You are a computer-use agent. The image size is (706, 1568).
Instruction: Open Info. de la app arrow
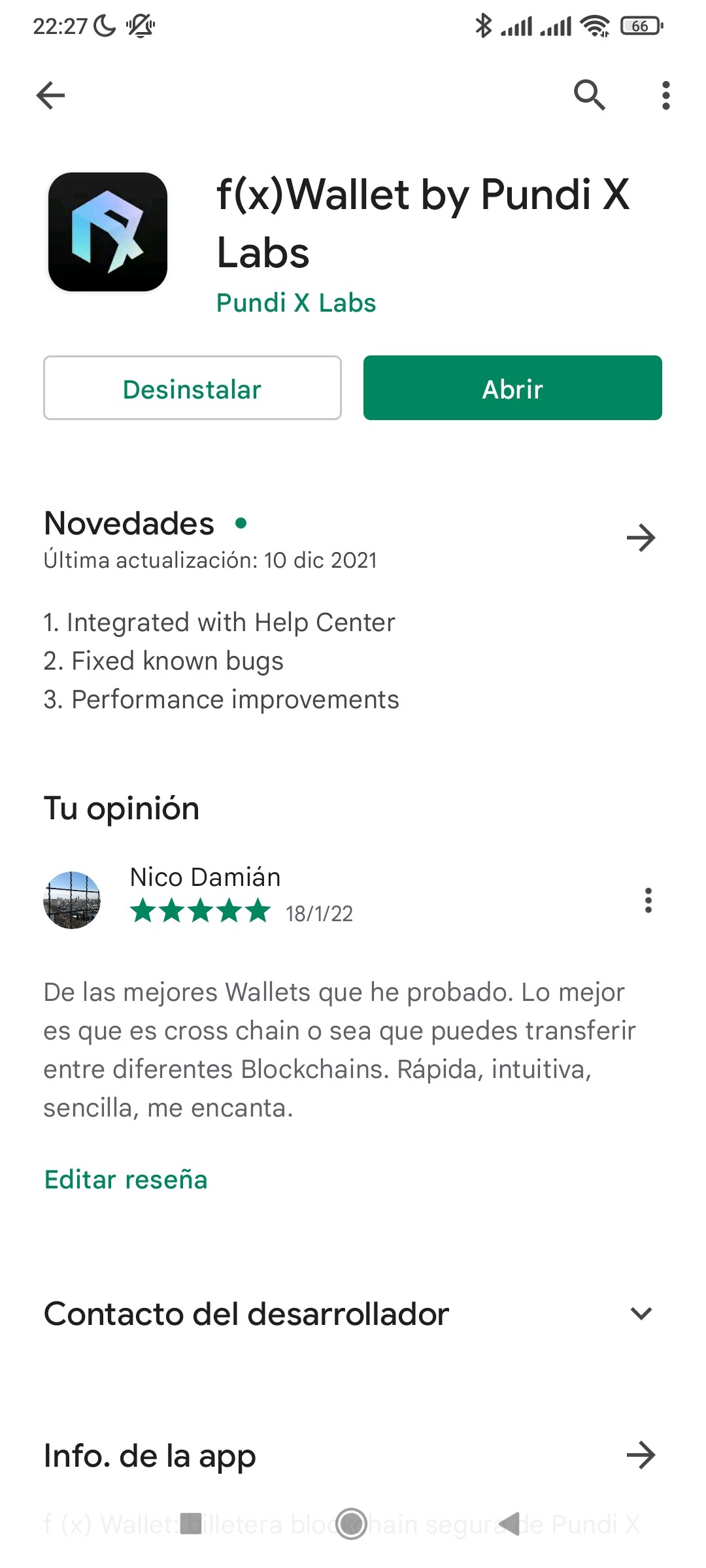pyautogui.click(x=641, y=1456)
